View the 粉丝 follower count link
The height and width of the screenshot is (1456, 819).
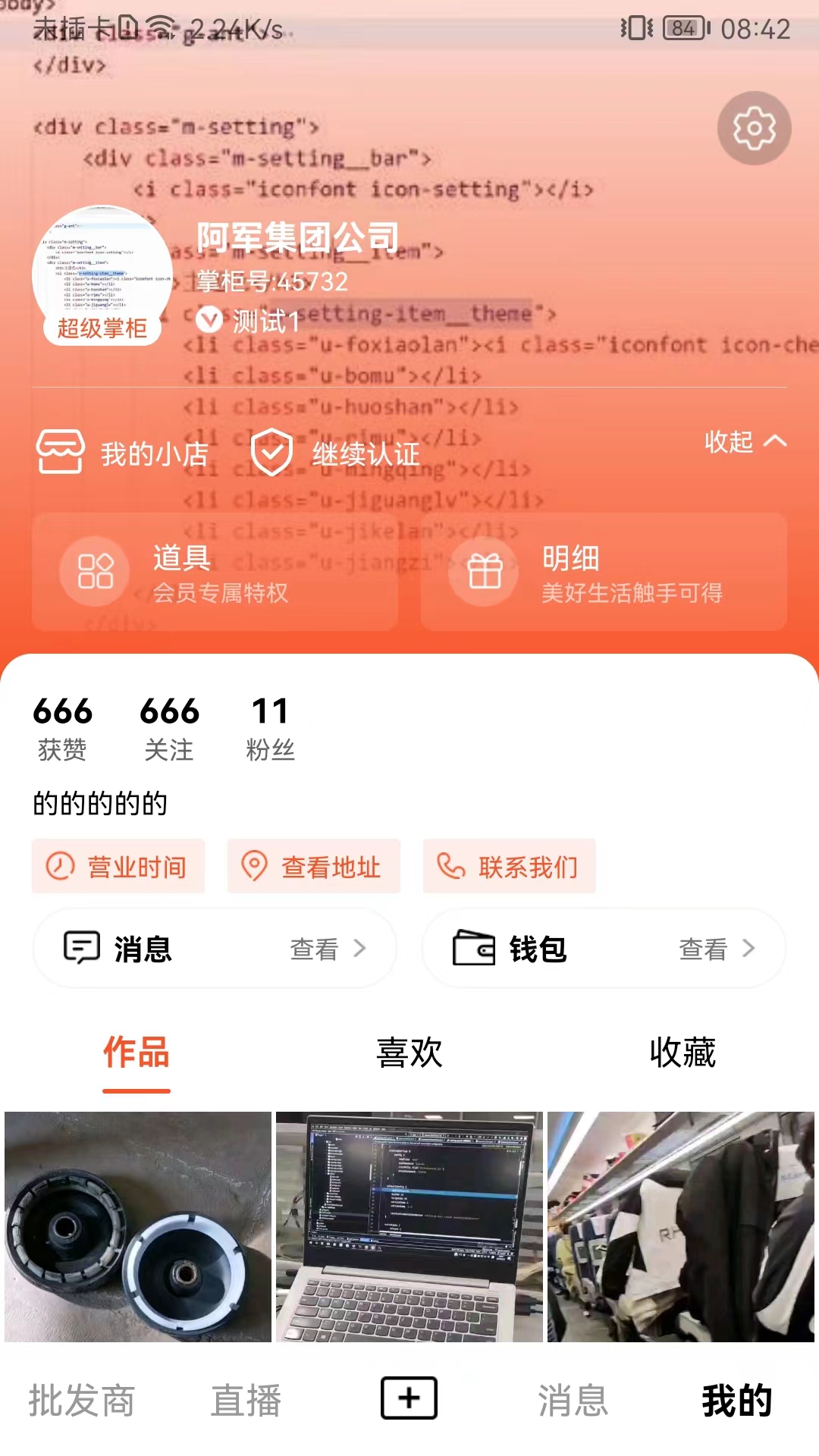272,726
